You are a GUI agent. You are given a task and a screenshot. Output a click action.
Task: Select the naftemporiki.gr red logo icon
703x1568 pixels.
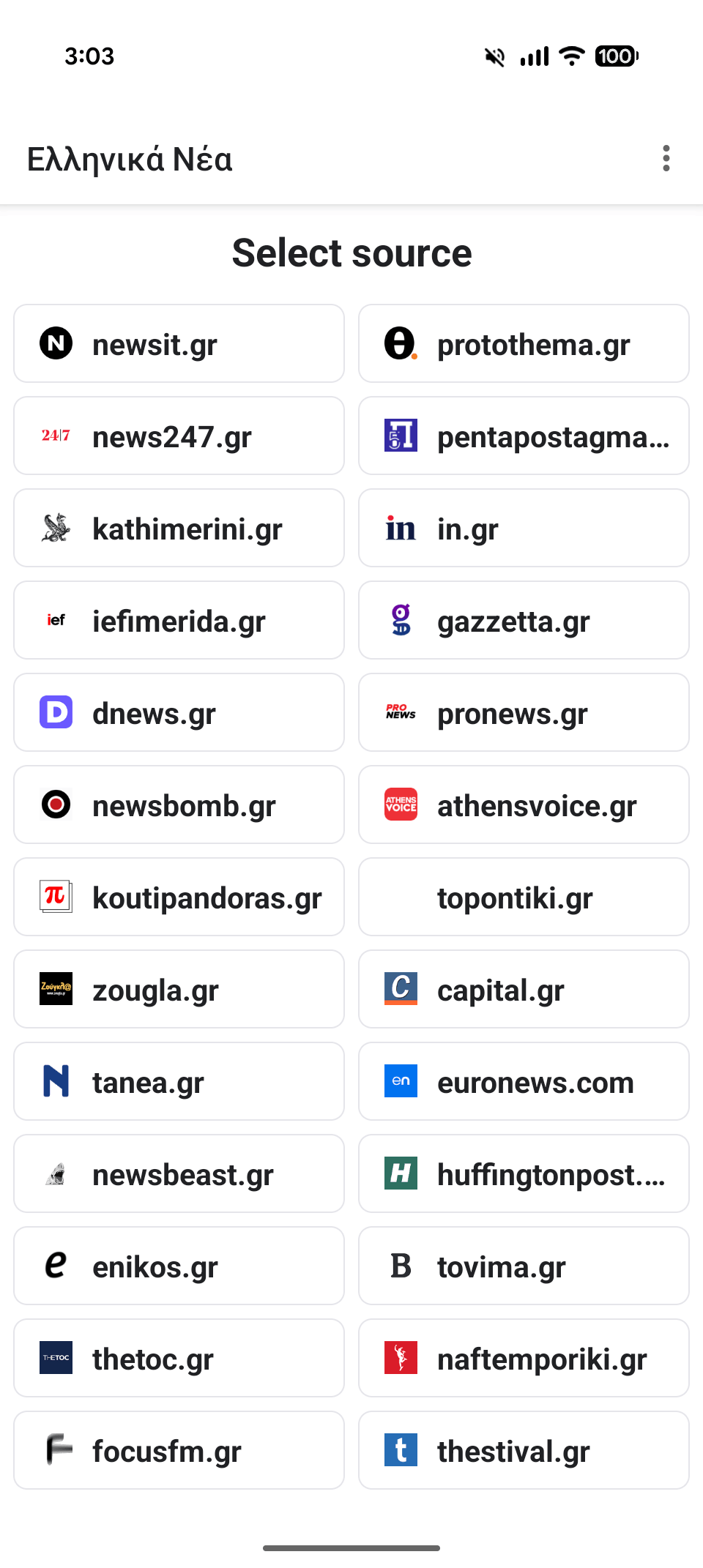point(400,1358)
